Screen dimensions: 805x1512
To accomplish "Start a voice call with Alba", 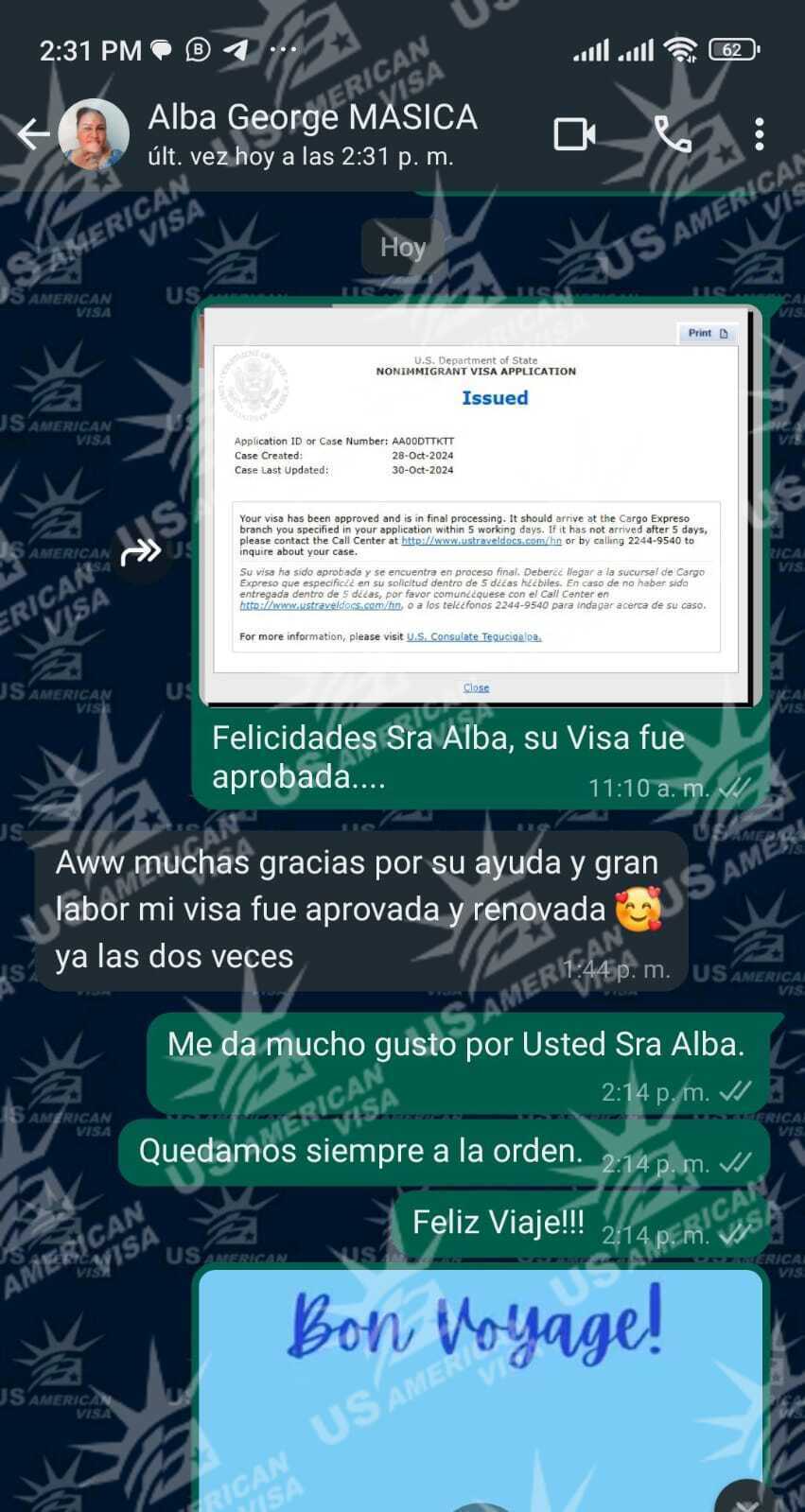I will coord(673,134).
